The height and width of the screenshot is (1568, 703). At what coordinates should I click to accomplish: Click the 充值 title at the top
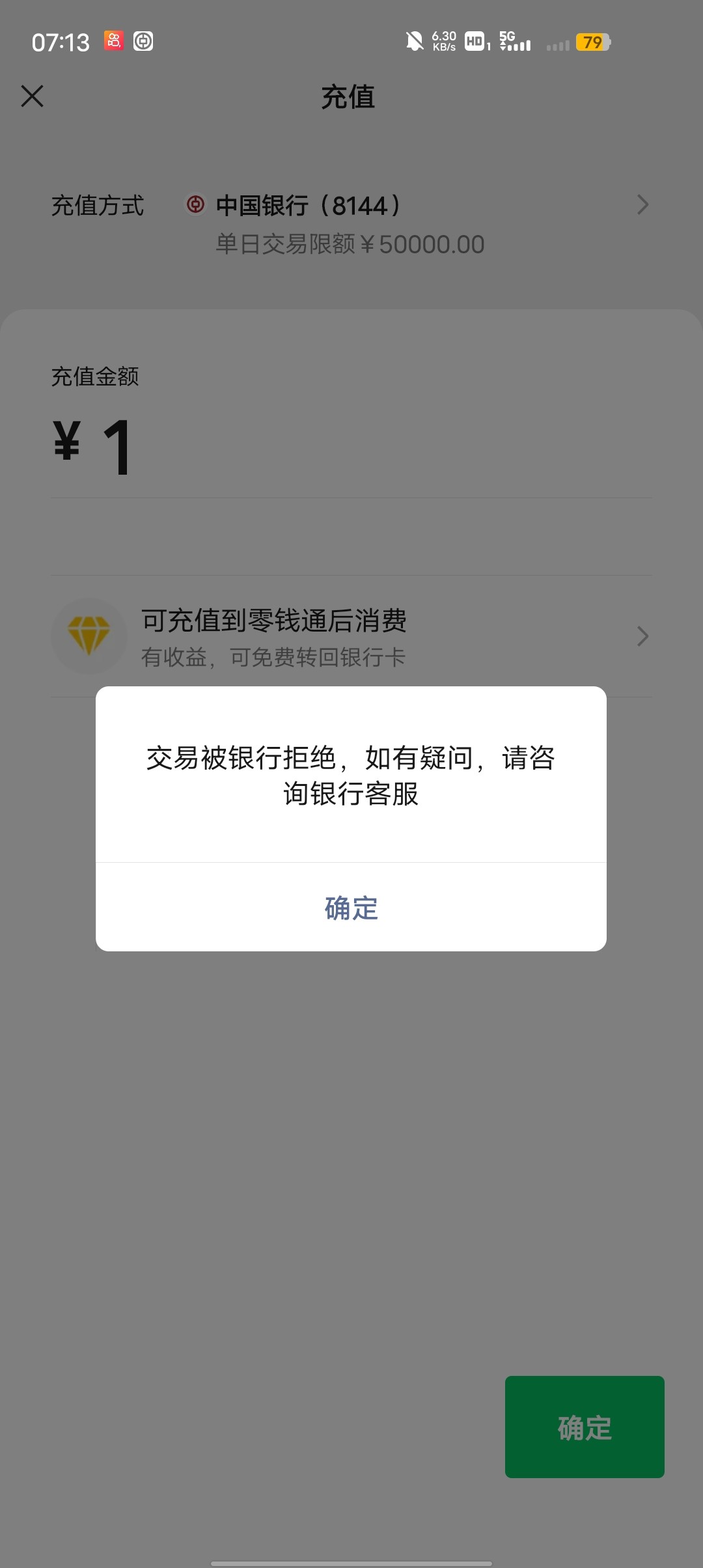coord(350,98)
